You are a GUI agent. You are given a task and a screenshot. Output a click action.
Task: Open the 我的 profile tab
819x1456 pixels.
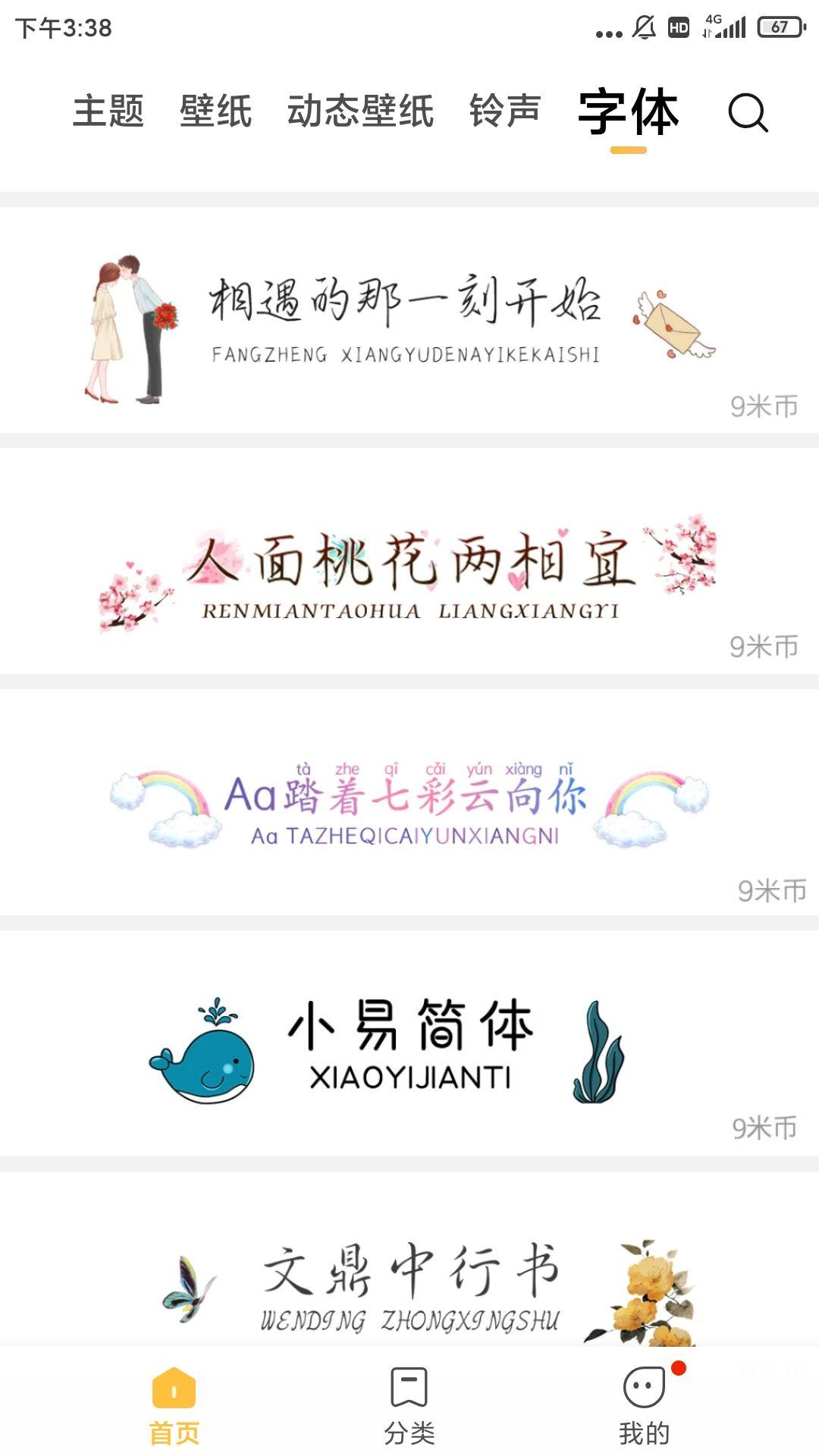(645, 1407)
